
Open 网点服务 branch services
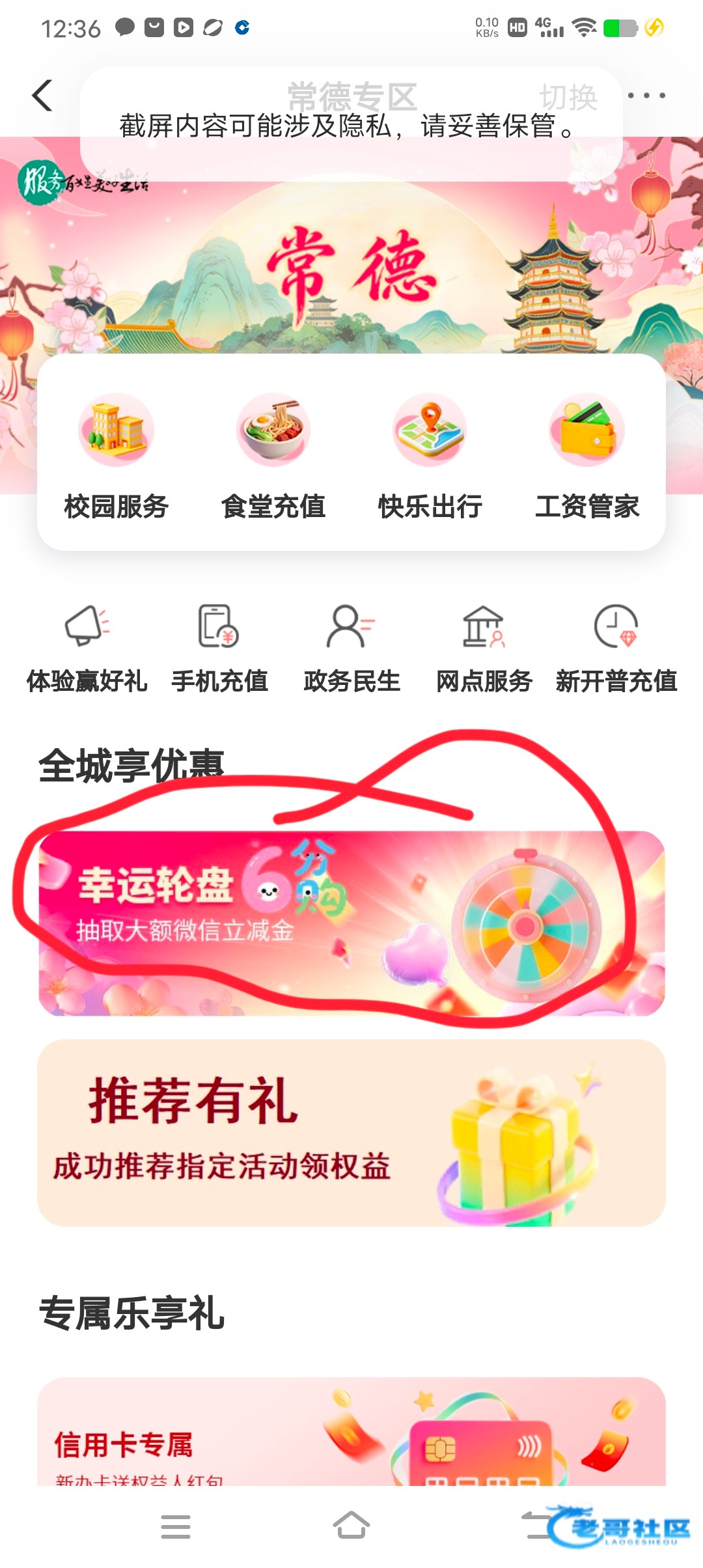tap(484, 648)
